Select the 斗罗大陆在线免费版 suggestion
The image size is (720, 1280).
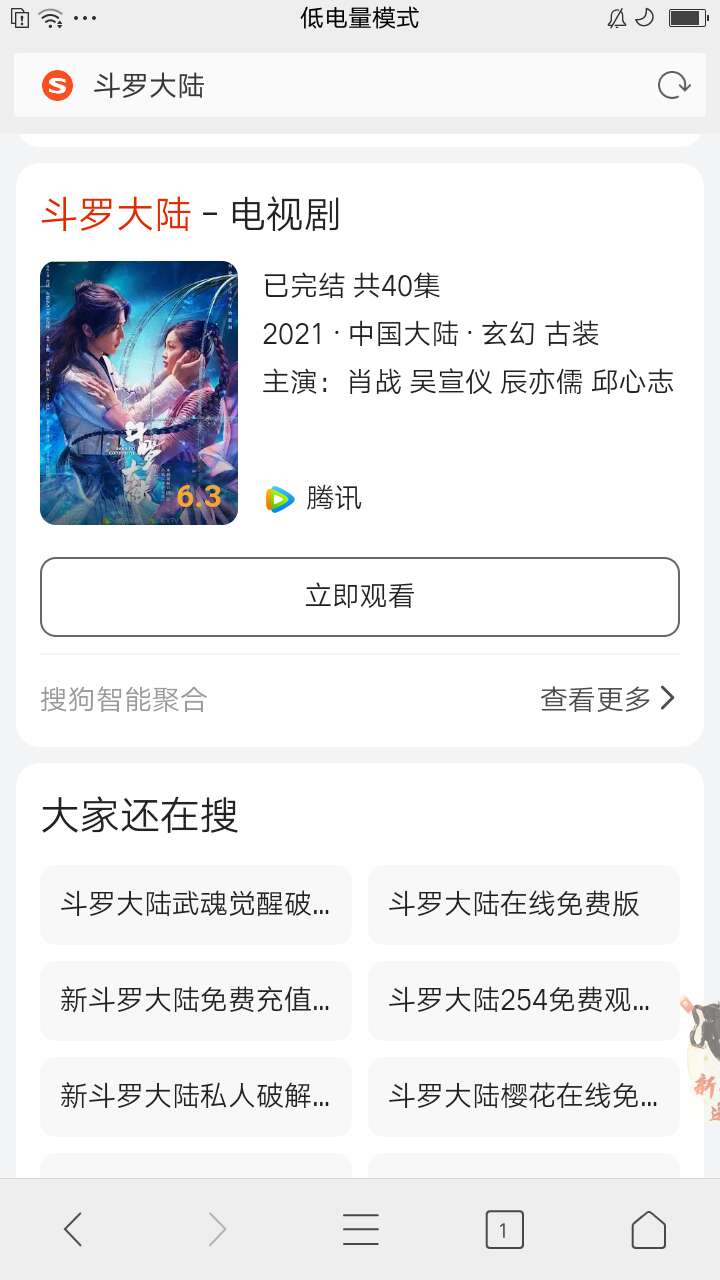[523, 904]
